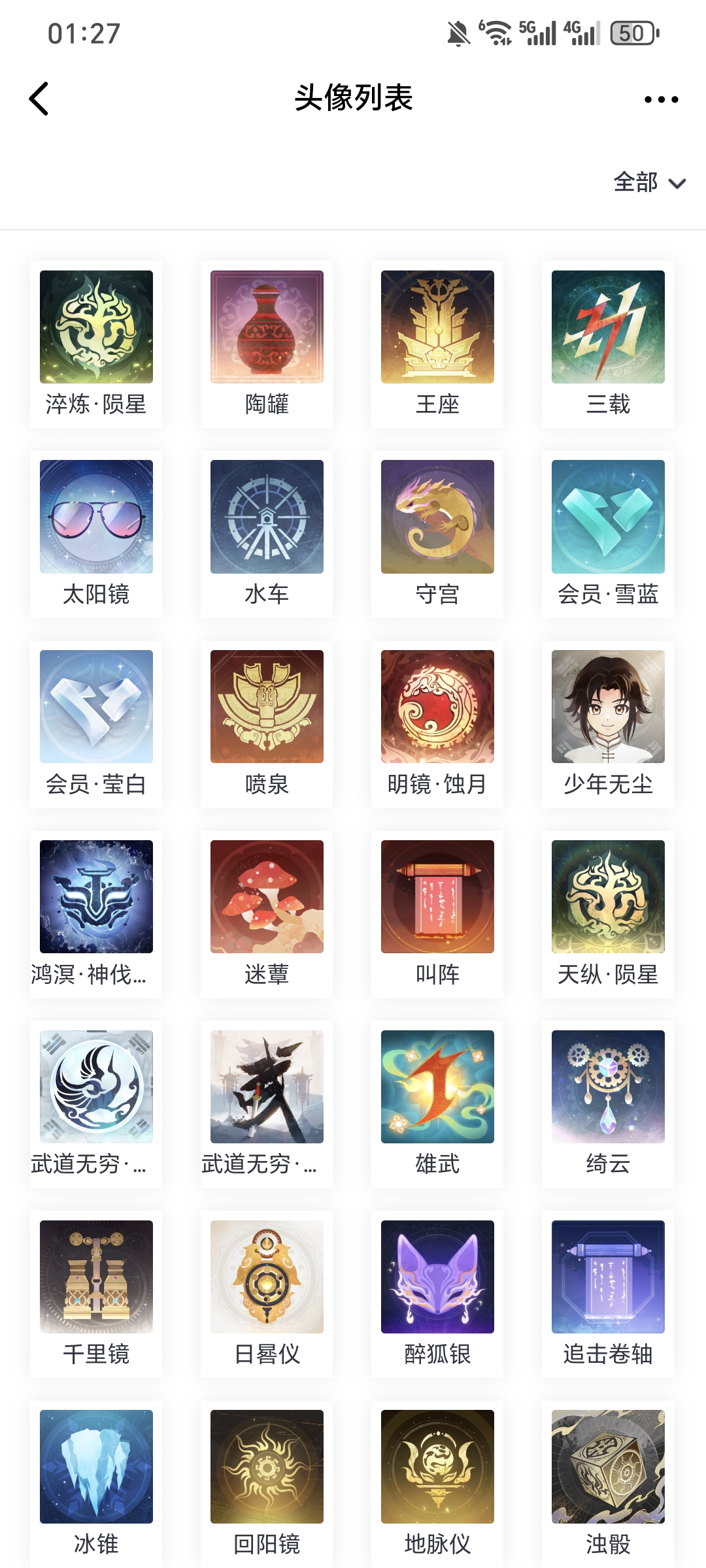Choose the 守宫 avatar

pos(437,517)
